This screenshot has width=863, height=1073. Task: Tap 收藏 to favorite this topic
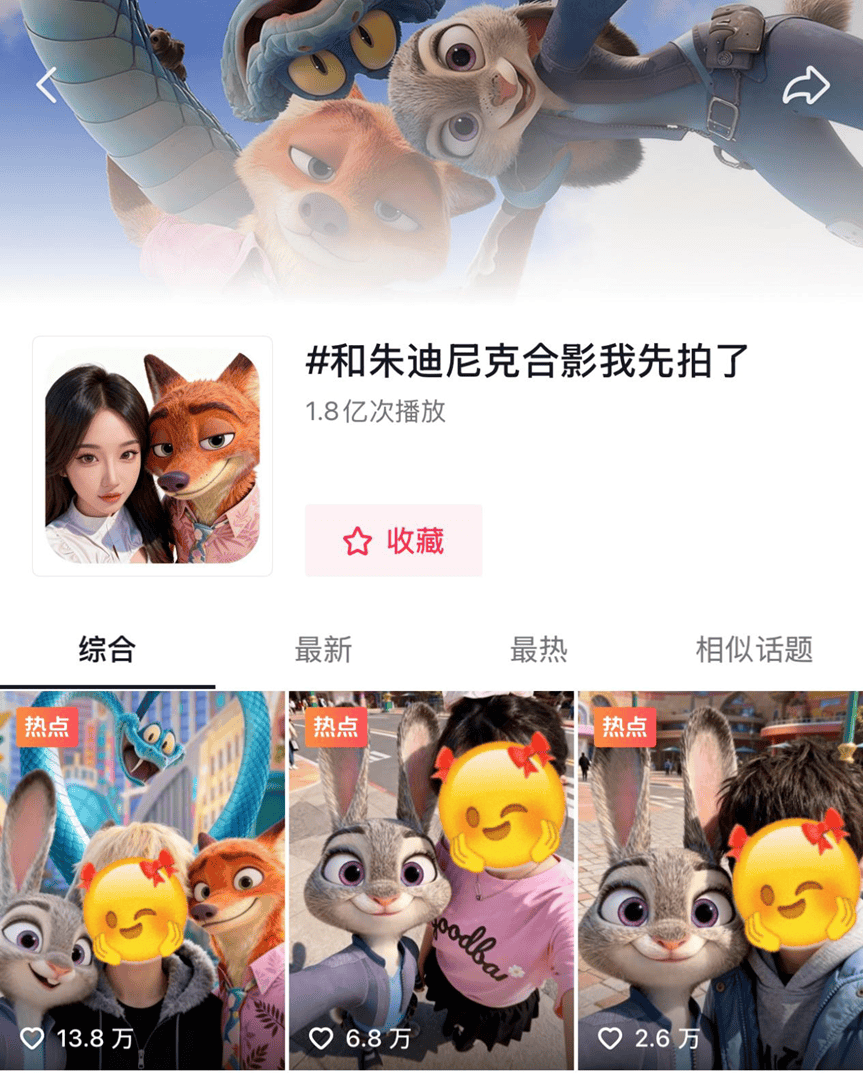393,541
